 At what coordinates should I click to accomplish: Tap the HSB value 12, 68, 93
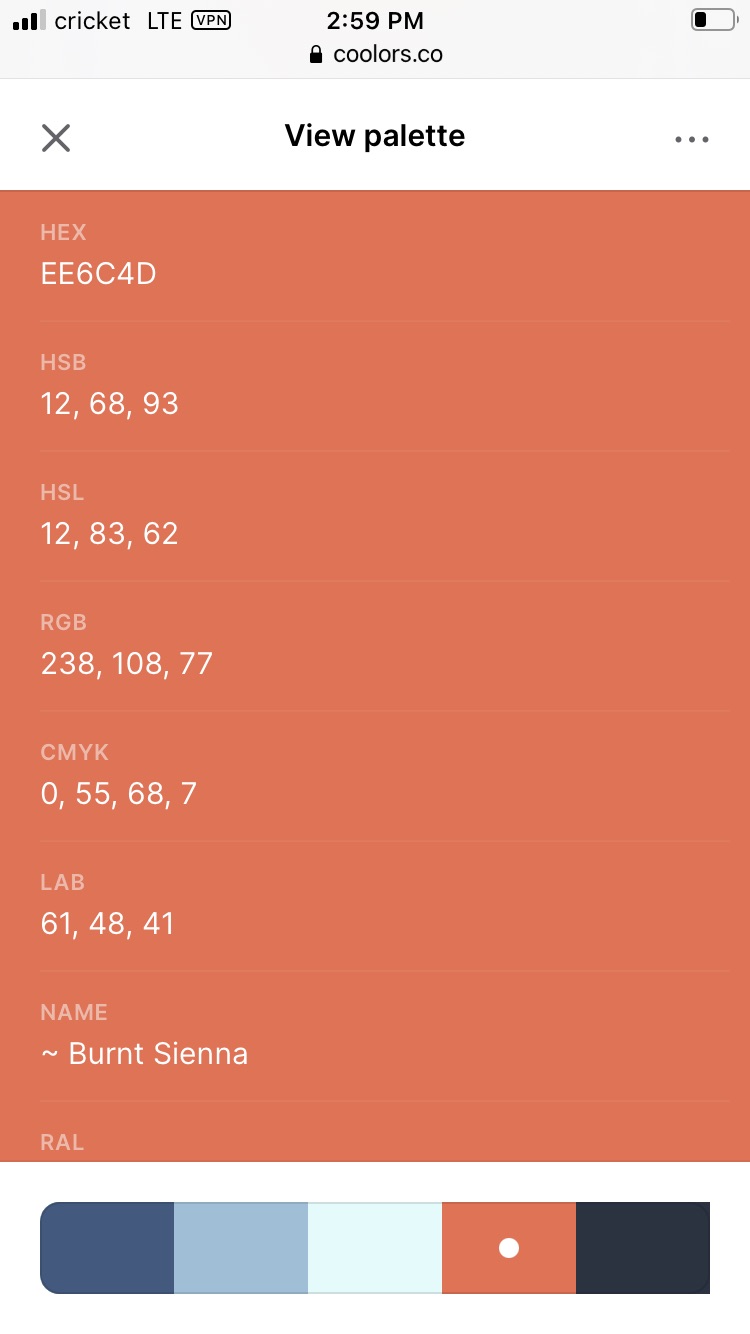[x=110, y=404]
